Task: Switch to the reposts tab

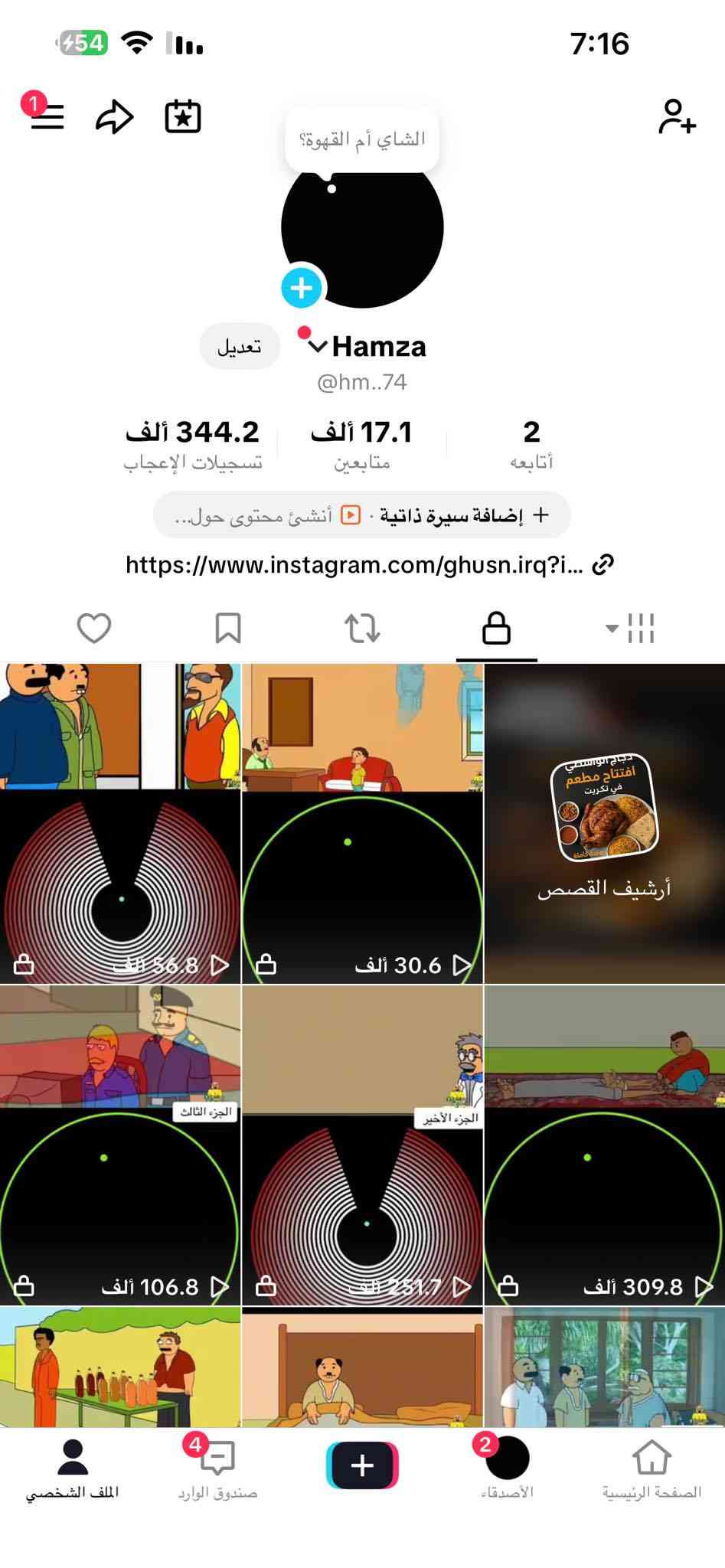Action: pyautogui.click(x=362, y=629)
